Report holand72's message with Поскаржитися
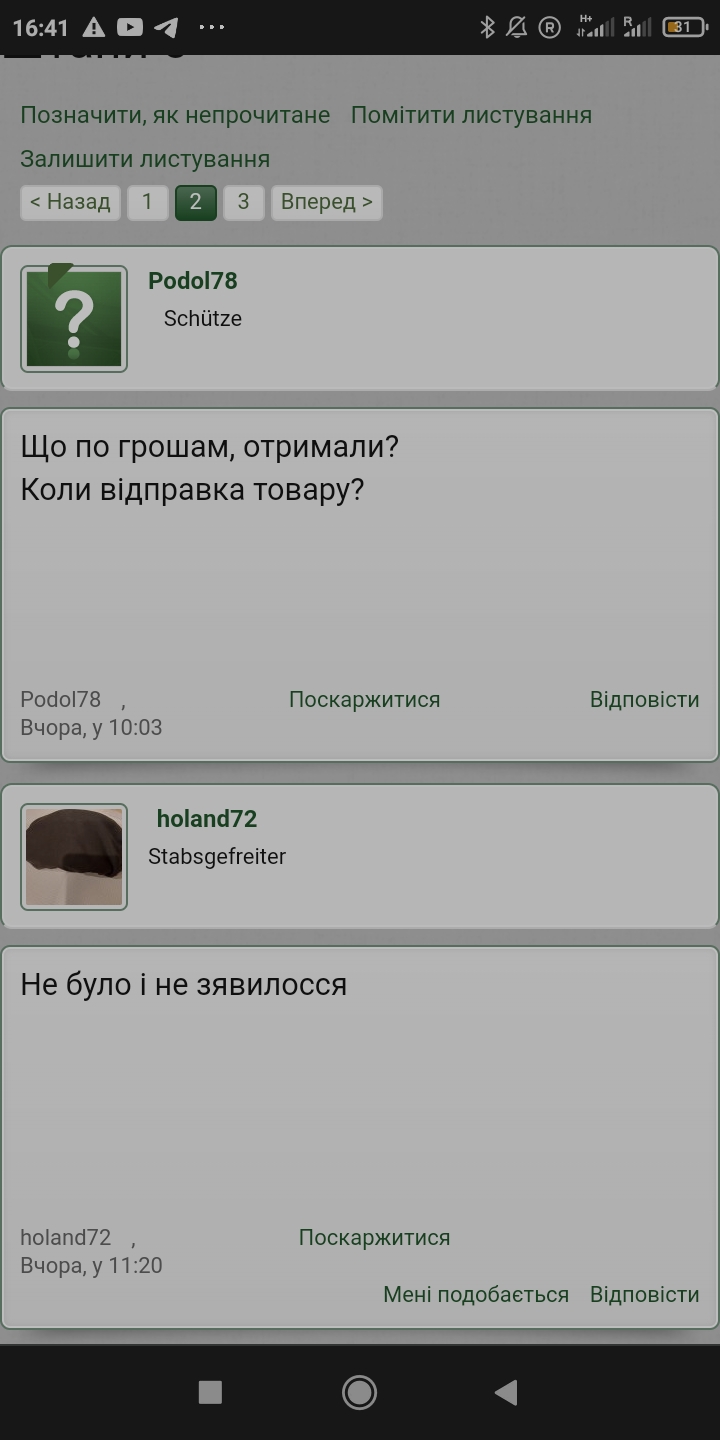 [374, 1237]
